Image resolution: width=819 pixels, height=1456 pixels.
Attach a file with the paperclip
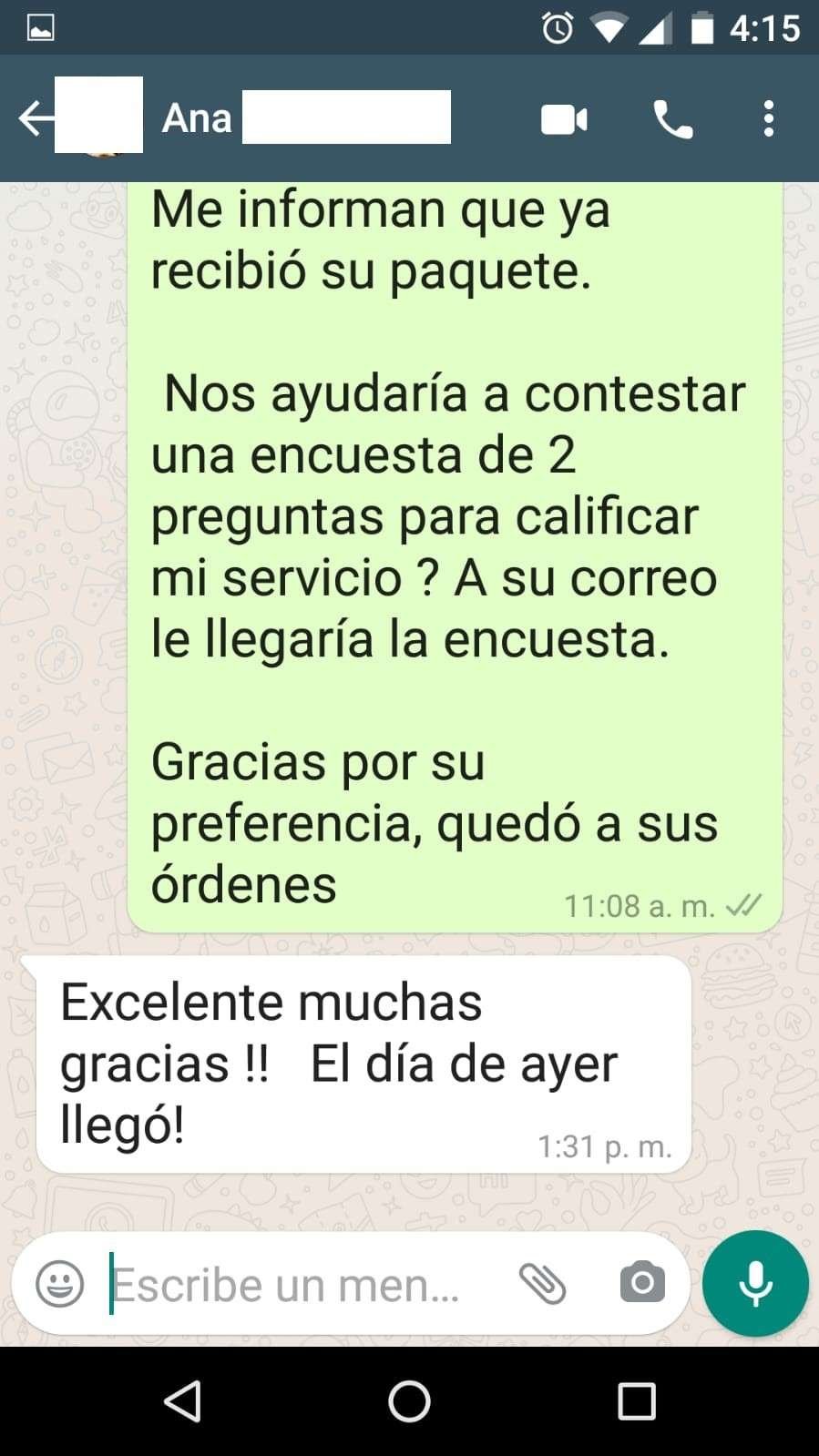pyautogui.click(x=543, y=1284)
